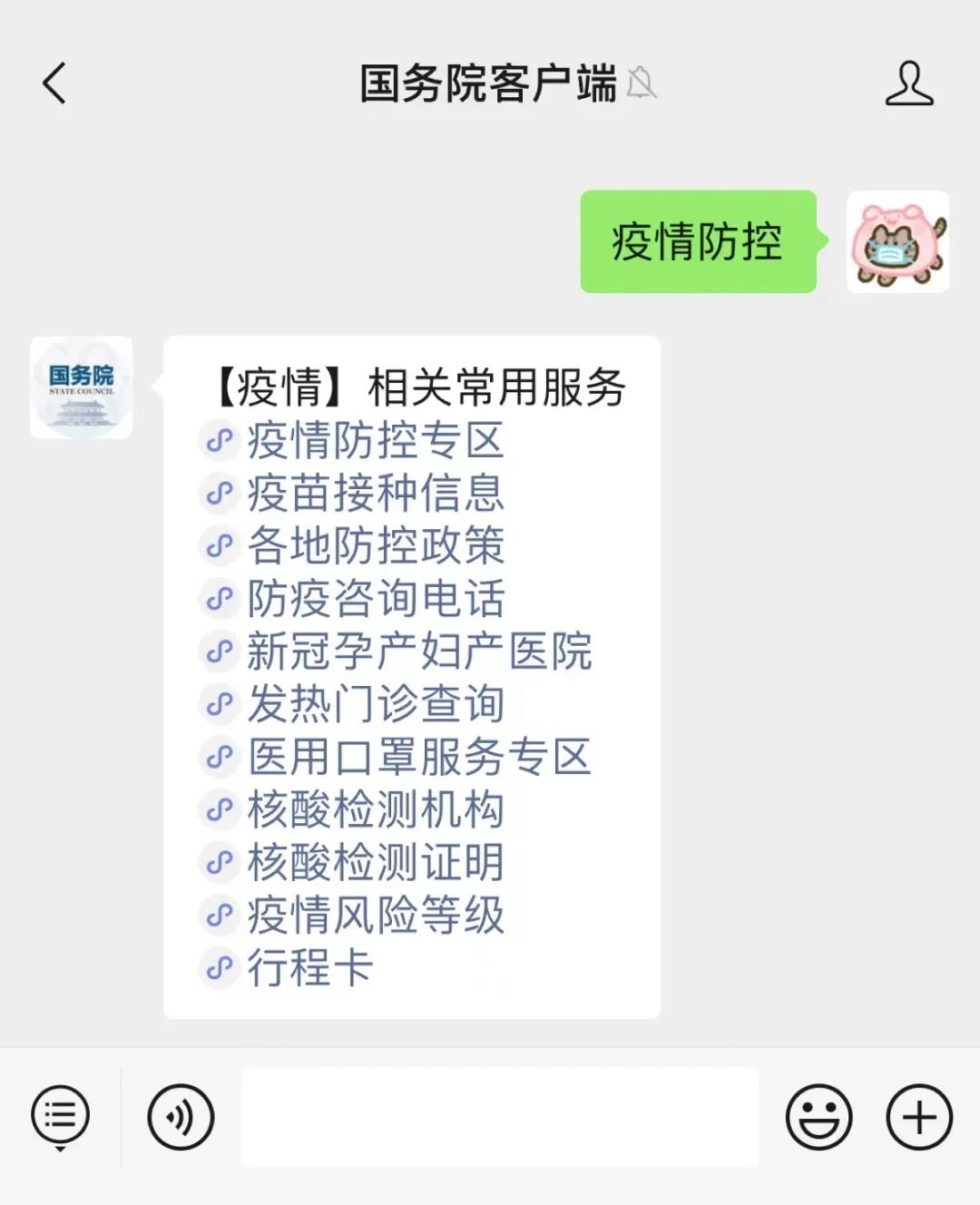Open the account profile icon
The height and width of the screenshot is (1205, 980).
[909, 83]
